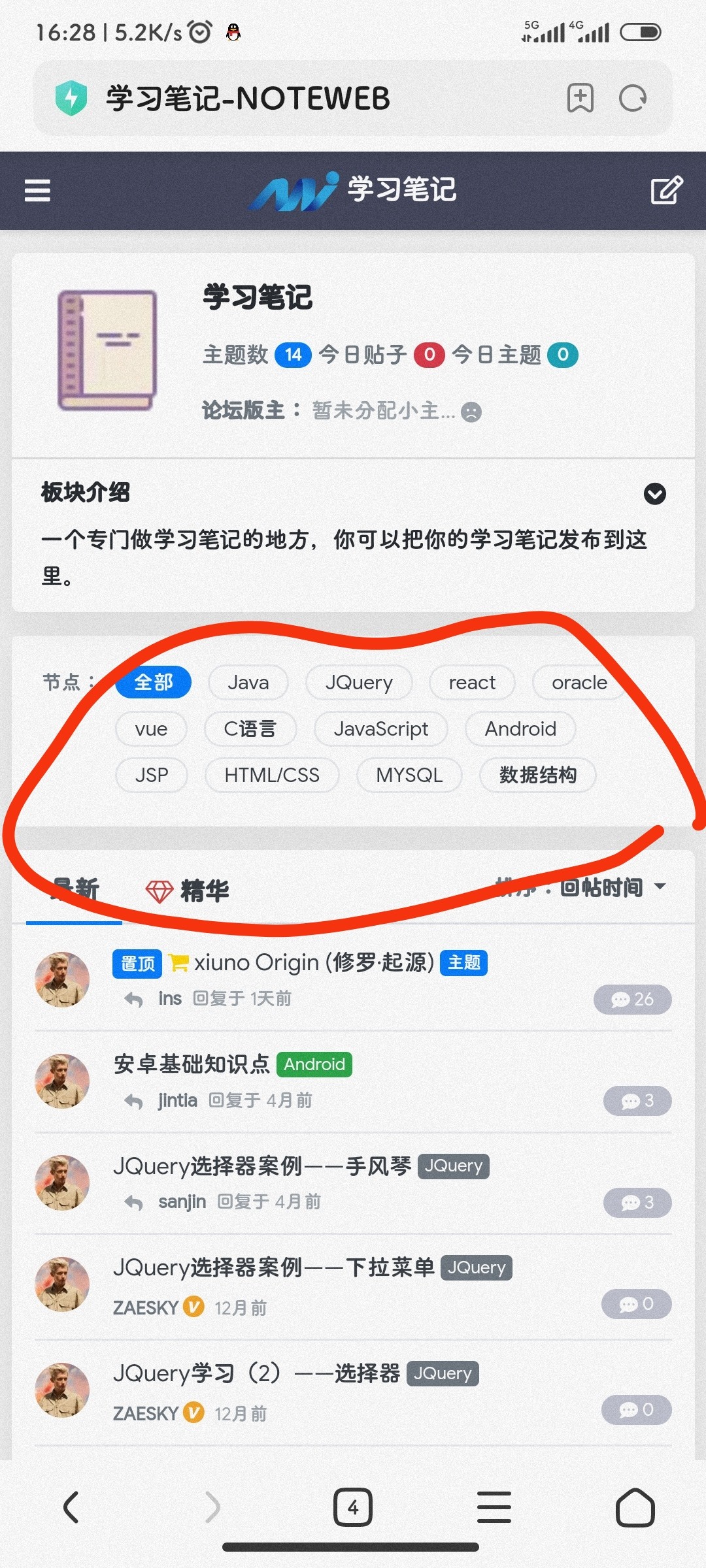706x1568 pixels.
Task: Select the Java node chip
Action: (248, 683)
